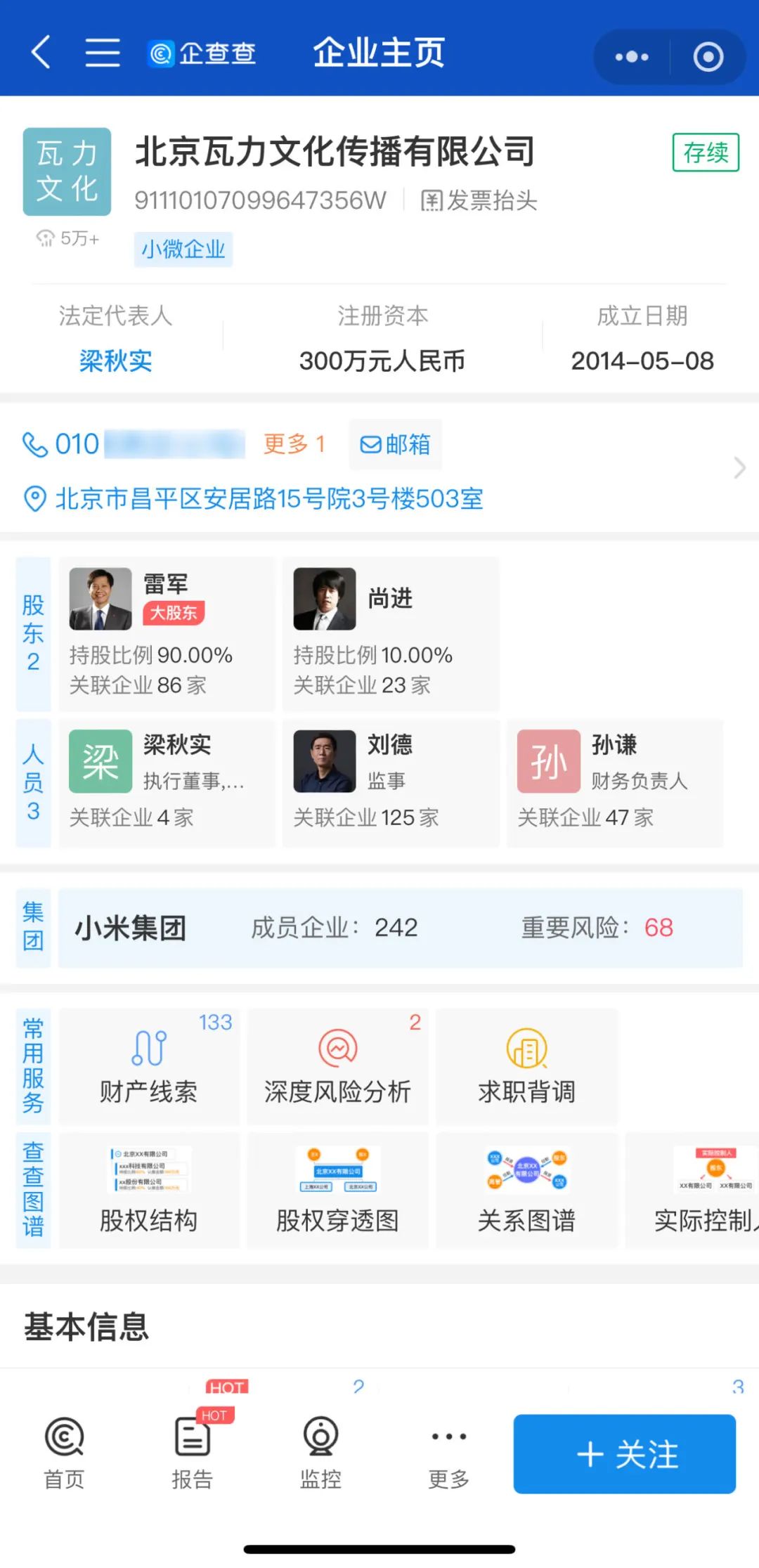
Task: Open the hamburger menu in the header
Action: [x=103, y=53]
